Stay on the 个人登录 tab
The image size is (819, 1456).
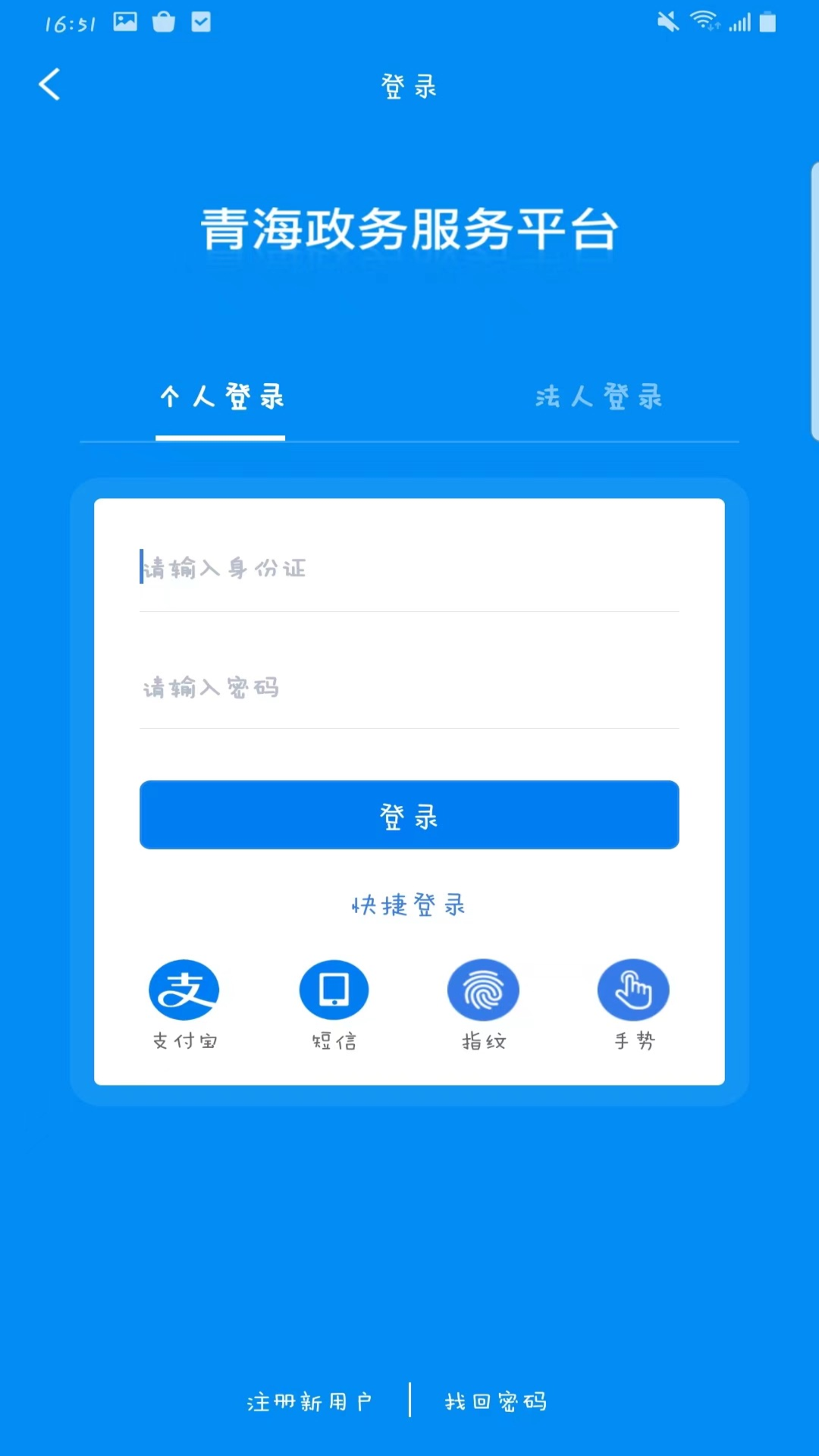[221, 397]
